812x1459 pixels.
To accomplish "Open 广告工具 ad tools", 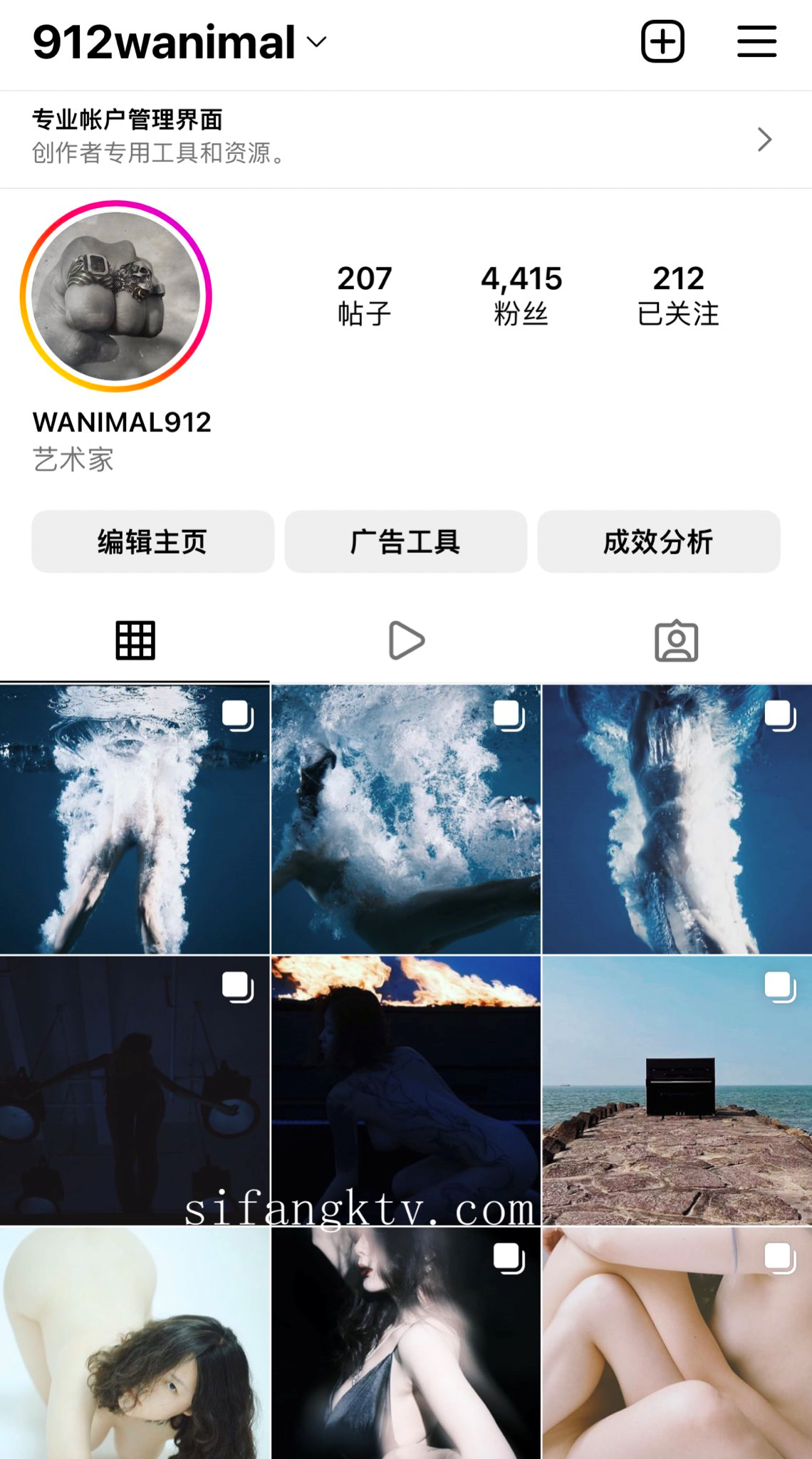I will pos(405,541).
